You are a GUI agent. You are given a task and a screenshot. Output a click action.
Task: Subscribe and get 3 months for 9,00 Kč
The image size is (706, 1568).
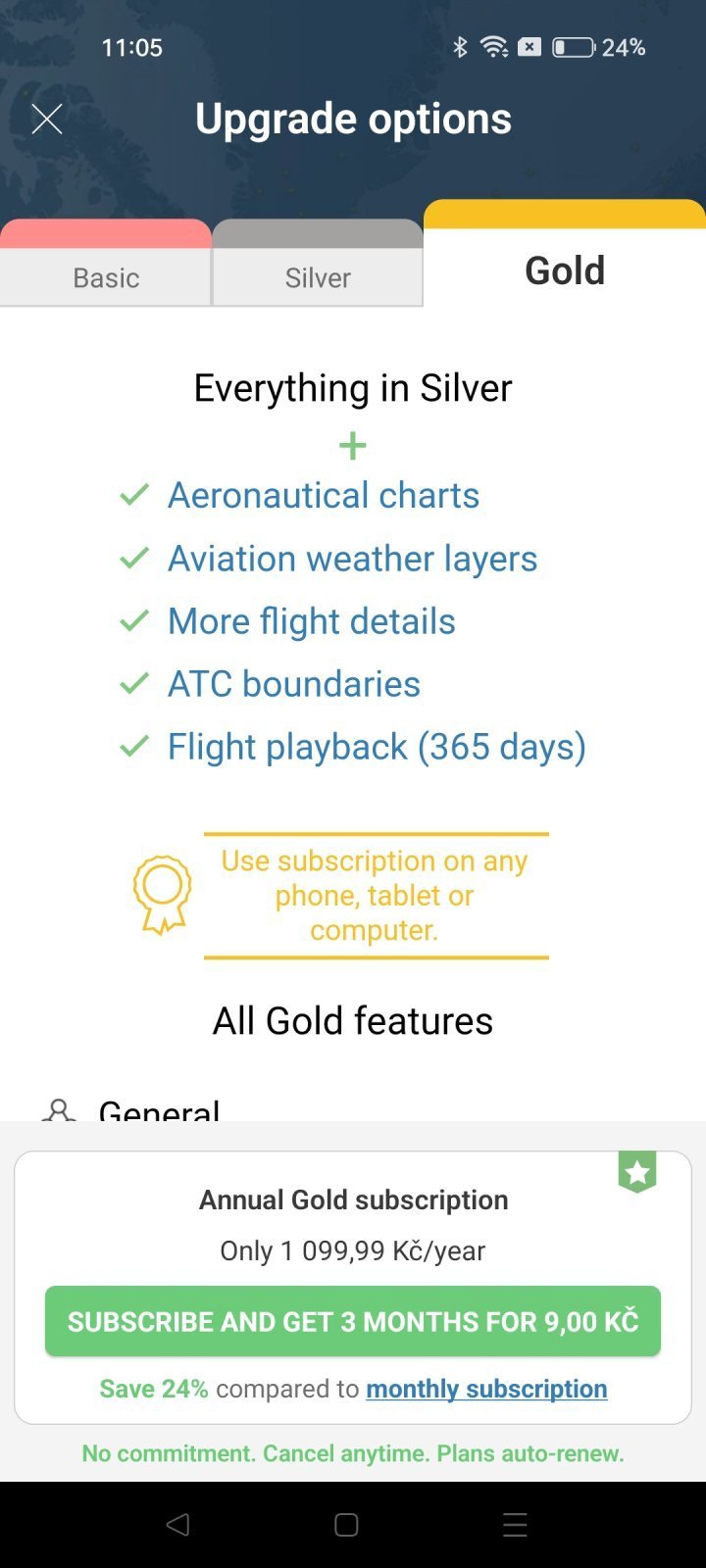[x=353, y=1321]
